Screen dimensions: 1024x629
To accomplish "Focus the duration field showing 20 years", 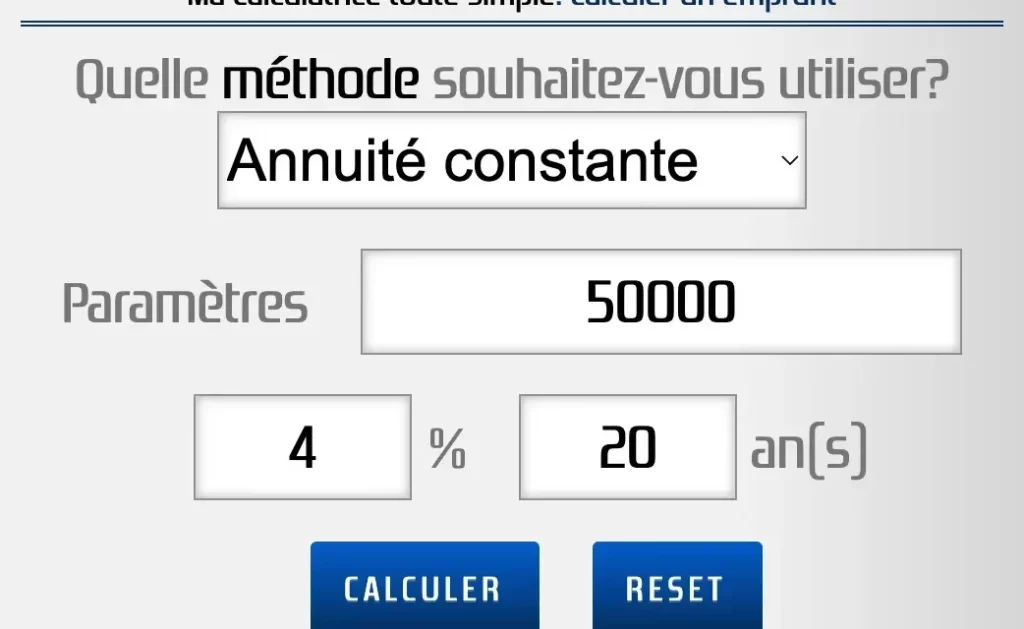I will 627,447.
